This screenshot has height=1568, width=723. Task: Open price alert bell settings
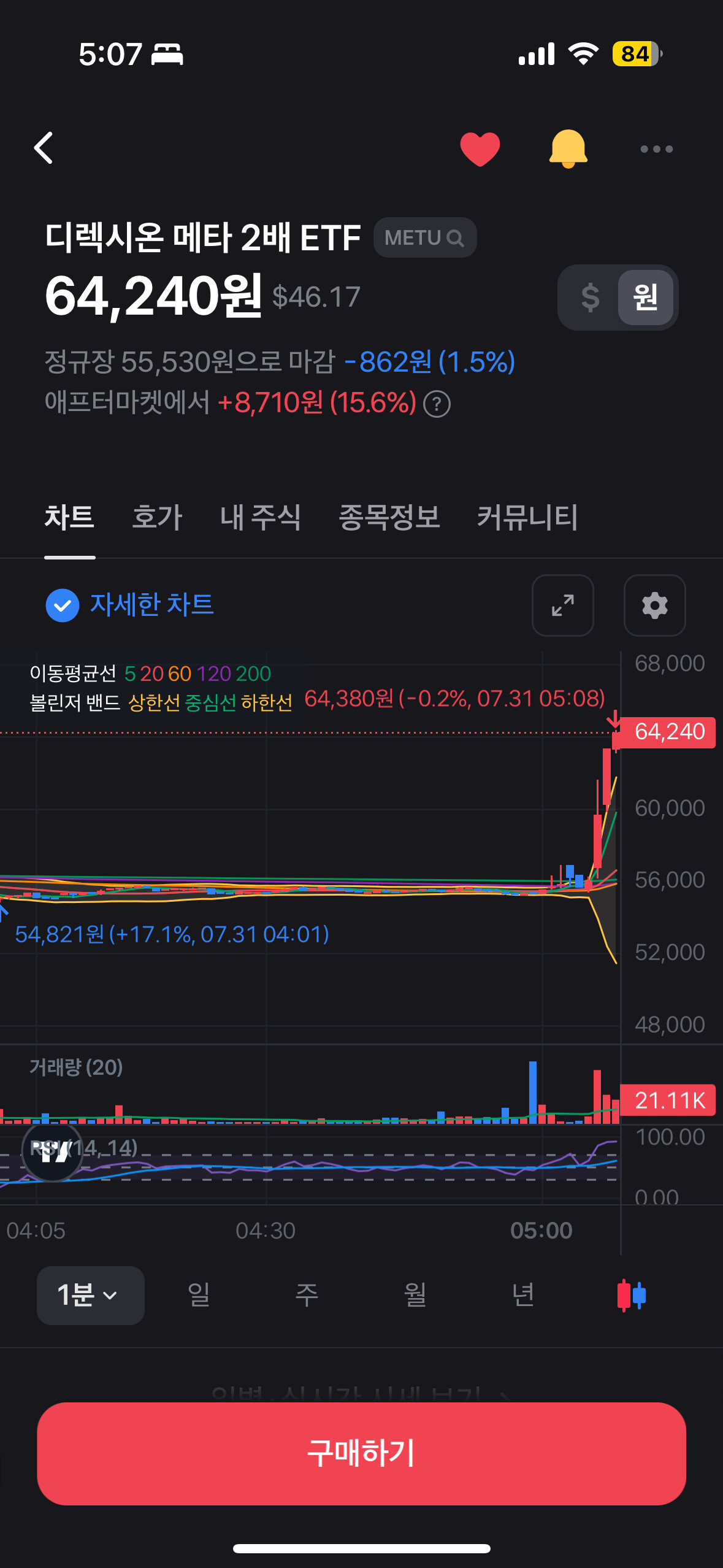(568, 148)
